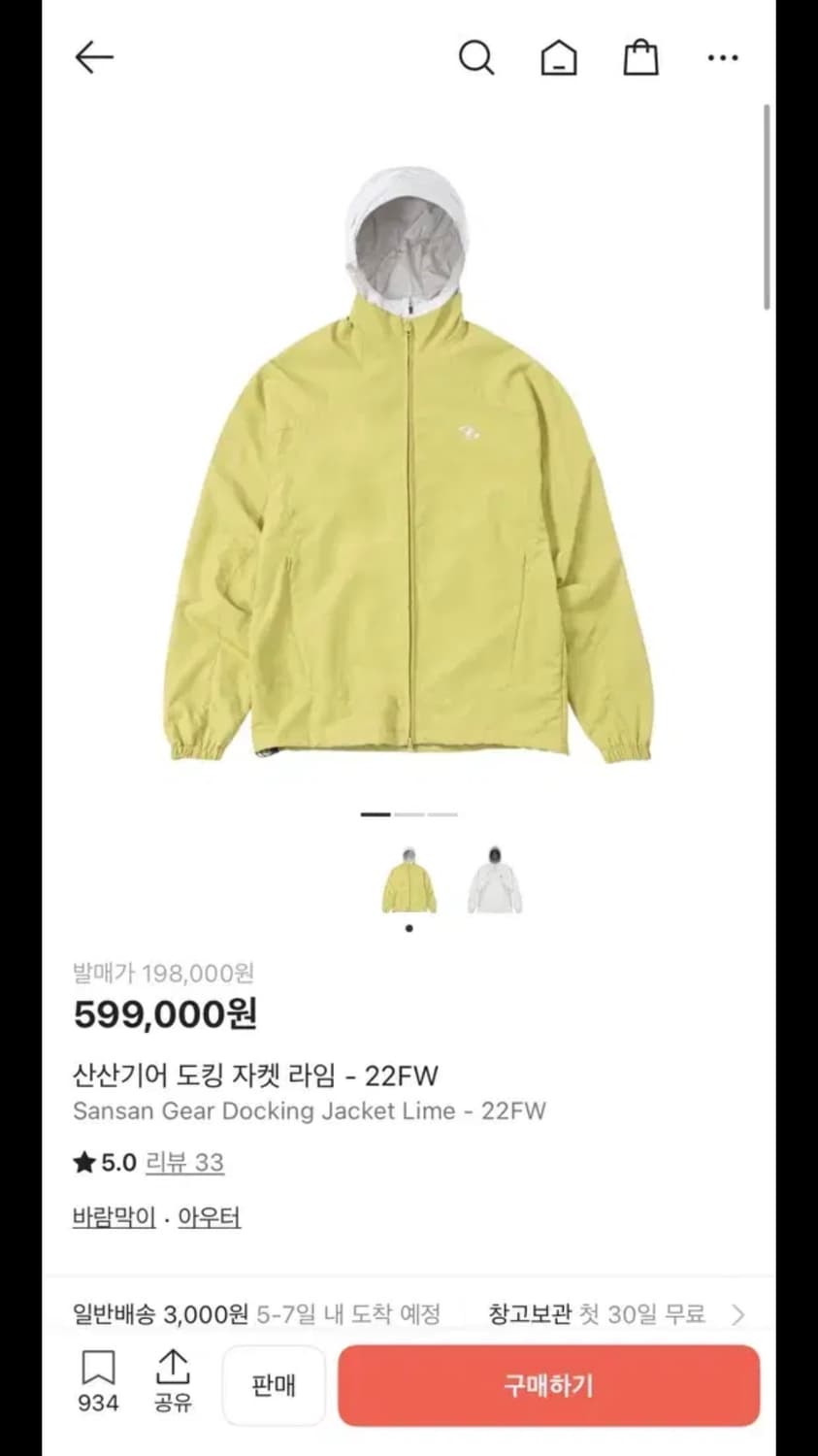The width and height of the screenshot is (818, 1456).
Task: Open the 일반배송 shipping info row
Action: 257,1312
